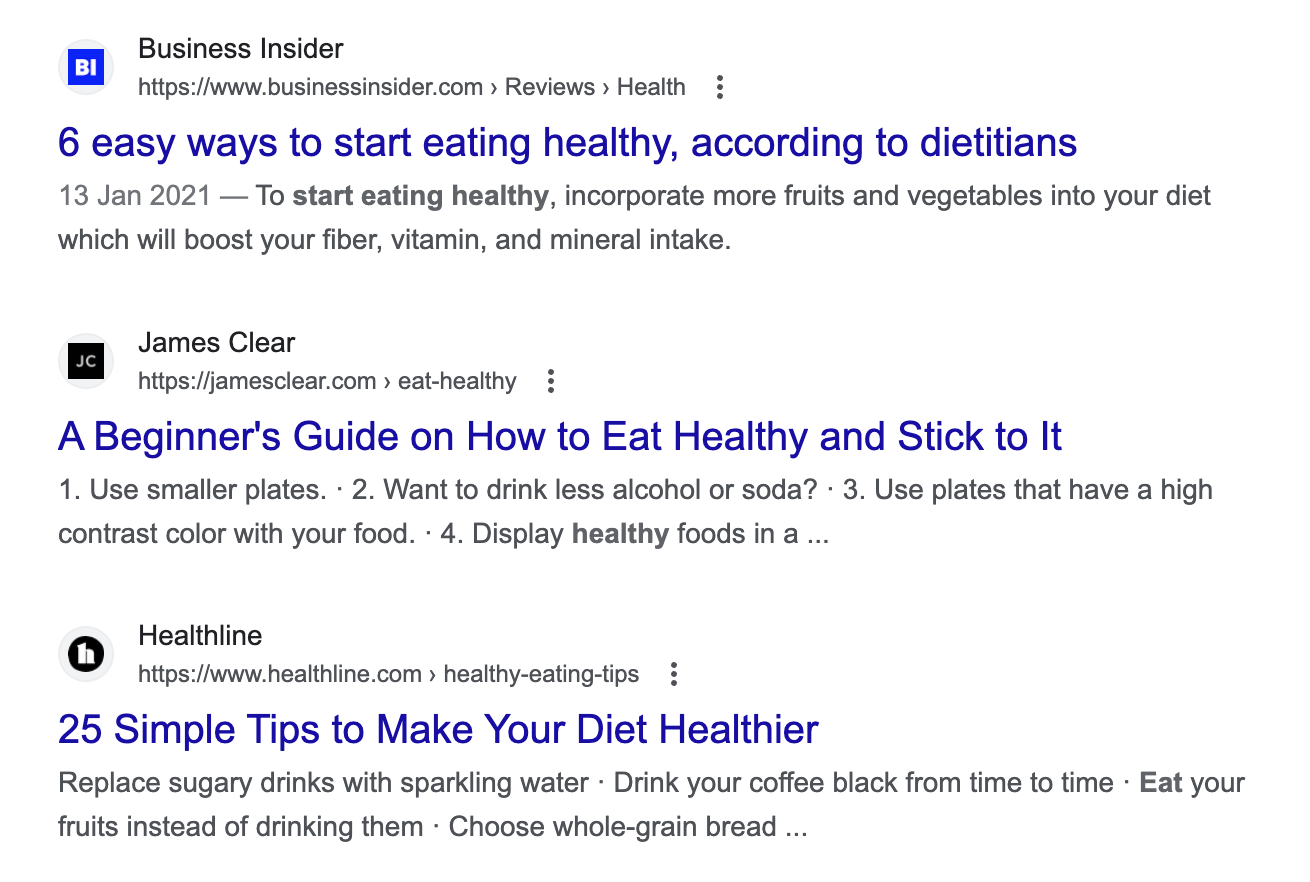Open the options menu for Healthline result

pos(674,675)
